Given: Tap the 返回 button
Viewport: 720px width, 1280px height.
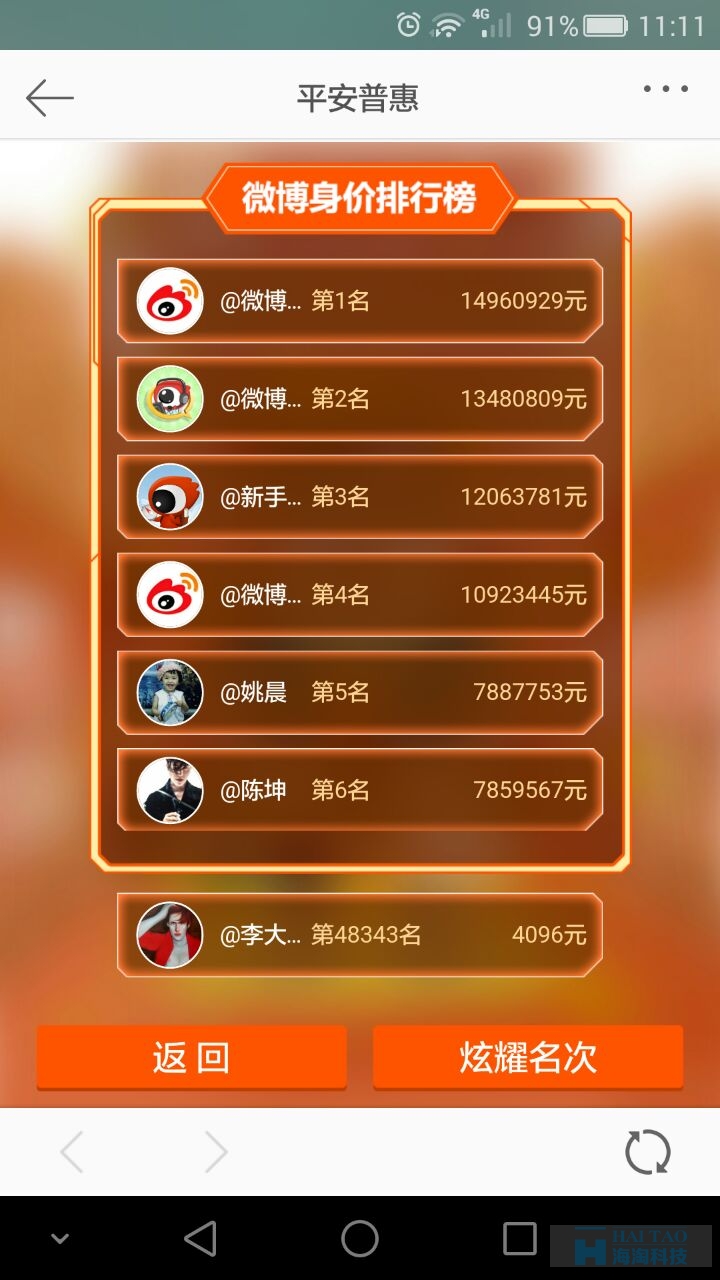Looking at the screenshot, I should [x=191, y=1057].
